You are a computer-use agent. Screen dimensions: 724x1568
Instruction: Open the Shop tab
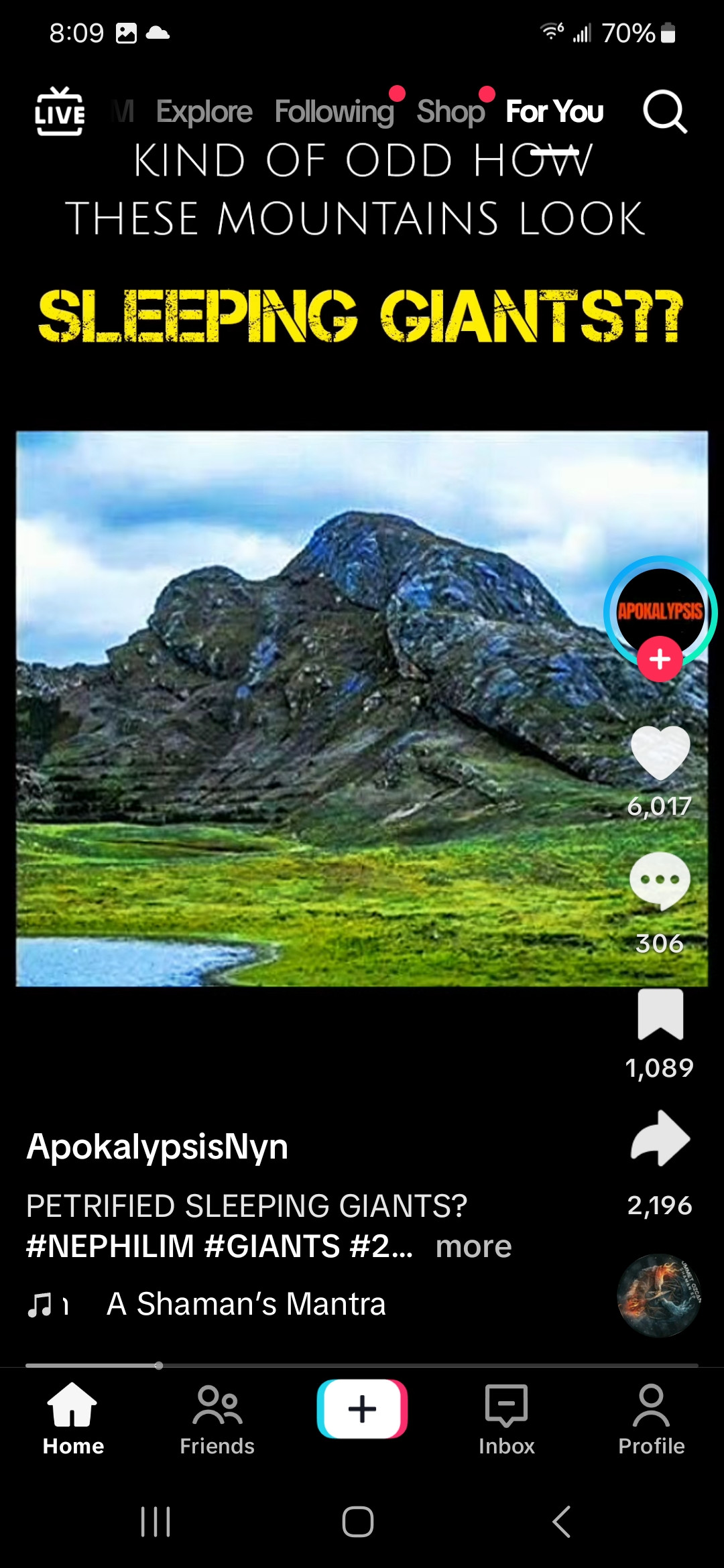pyautogui.click(x=450, y=111)
